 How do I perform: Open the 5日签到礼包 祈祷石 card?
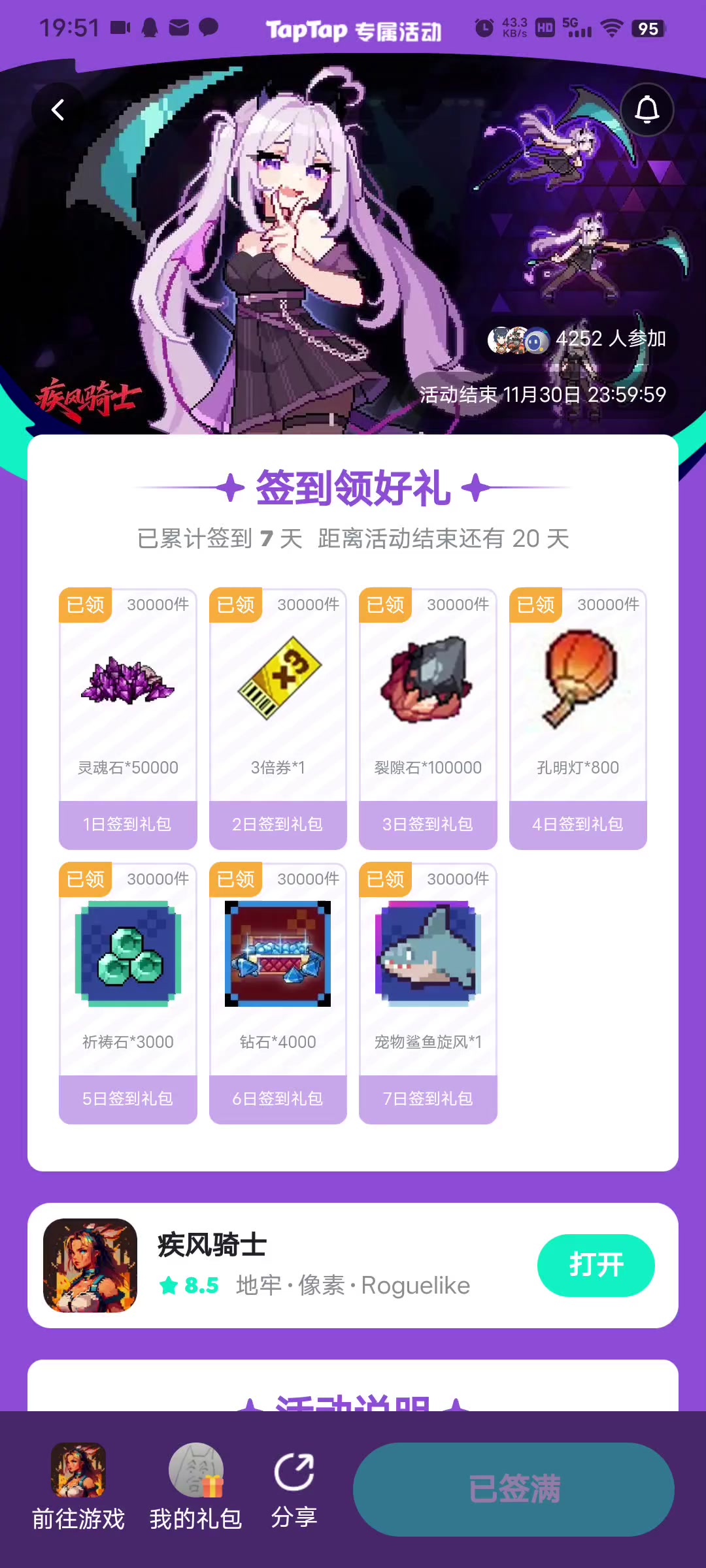[128, 993]
